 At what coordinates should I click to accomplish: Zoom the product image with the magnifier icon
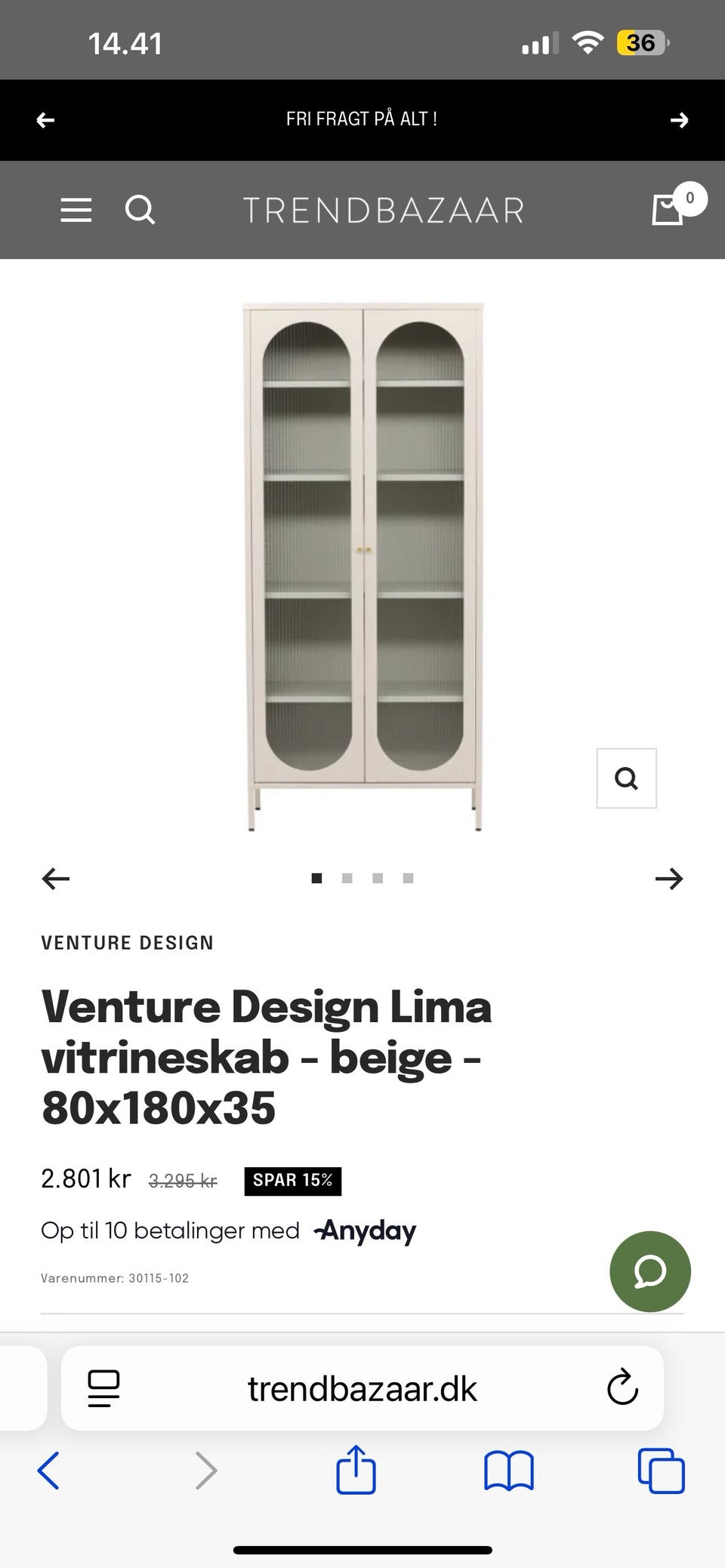click(x=626, y=778)
